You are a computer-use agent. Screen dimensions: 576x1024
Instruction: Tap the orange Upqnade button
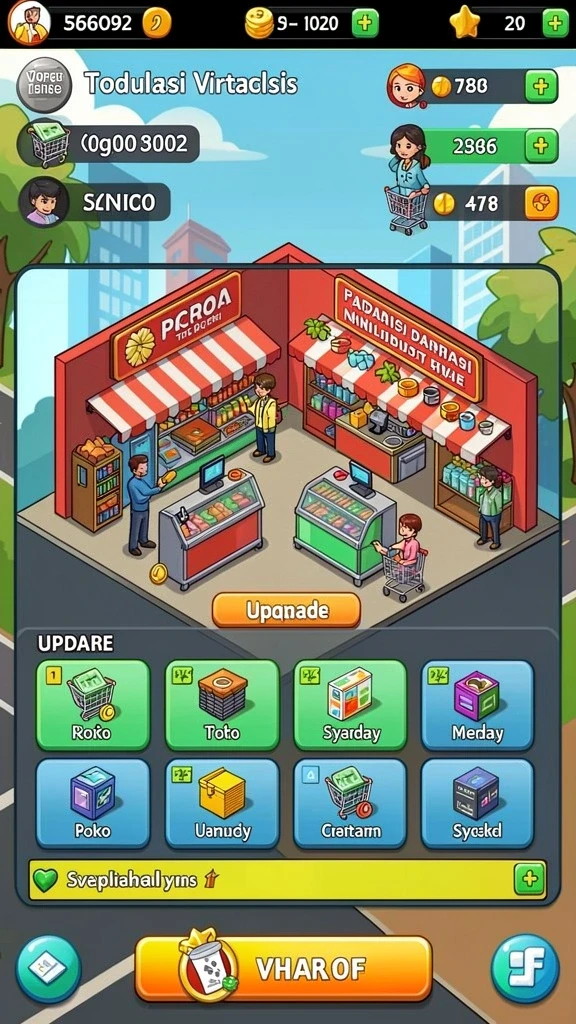(286, 611)
